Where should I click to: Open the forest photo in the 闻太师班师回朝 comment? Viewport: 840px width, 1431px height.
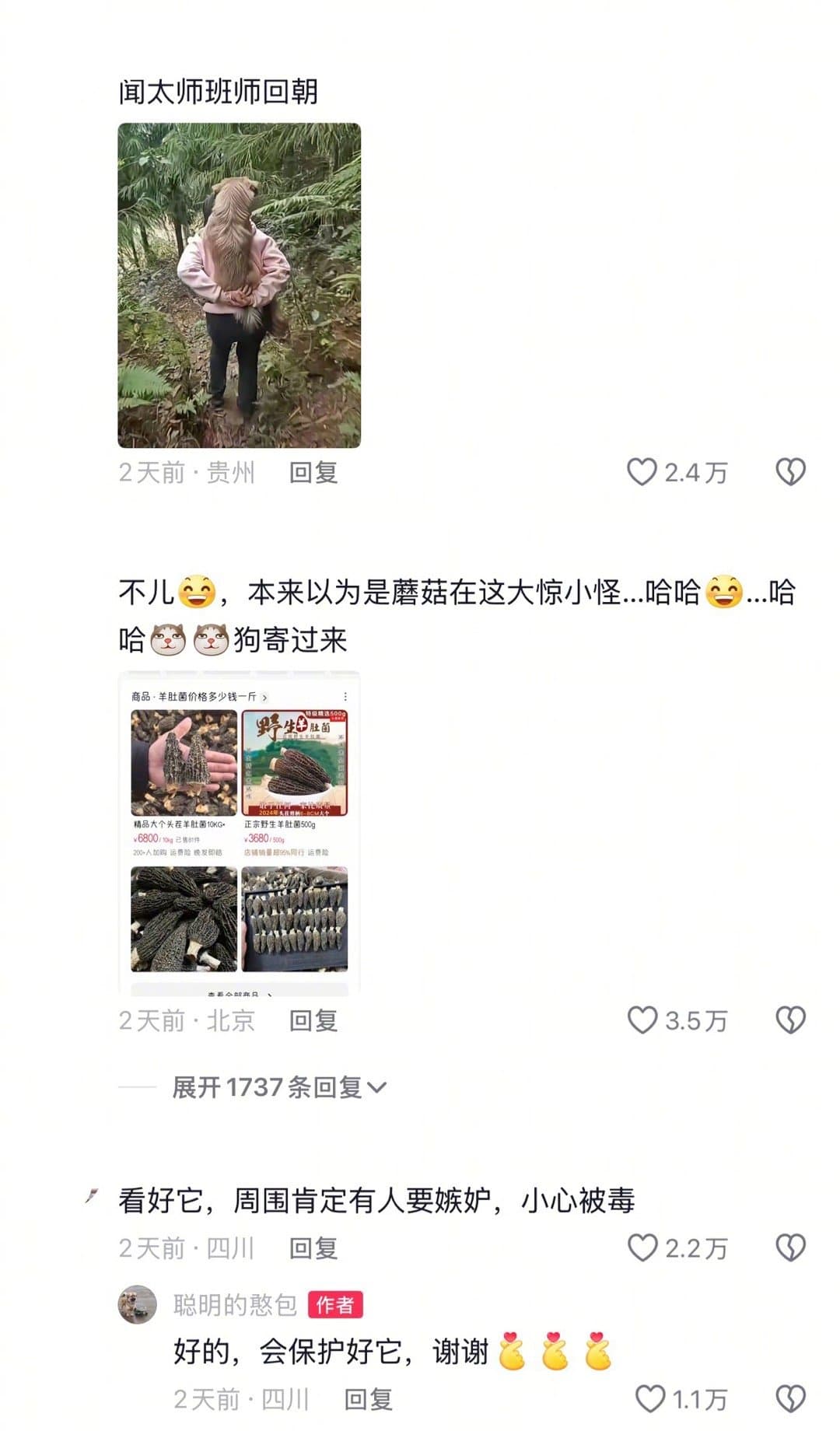[x=239, y=285]
